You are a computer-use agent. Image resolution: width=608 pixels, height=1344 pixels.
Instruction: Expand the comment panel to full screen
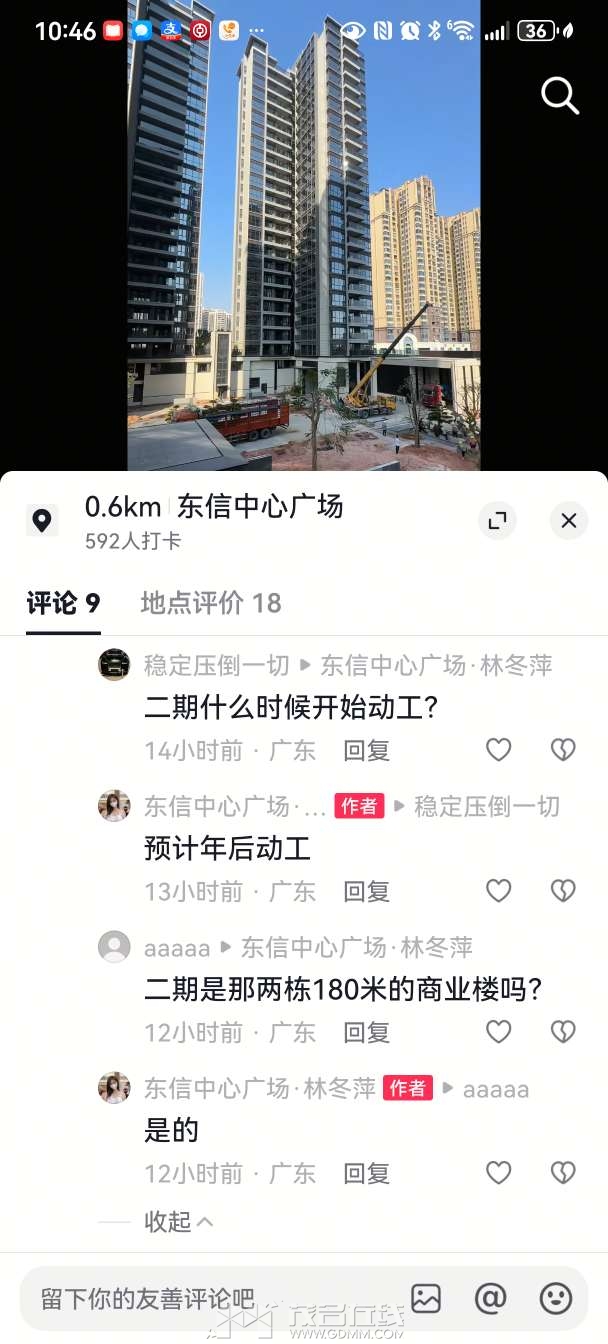[497, 520]
